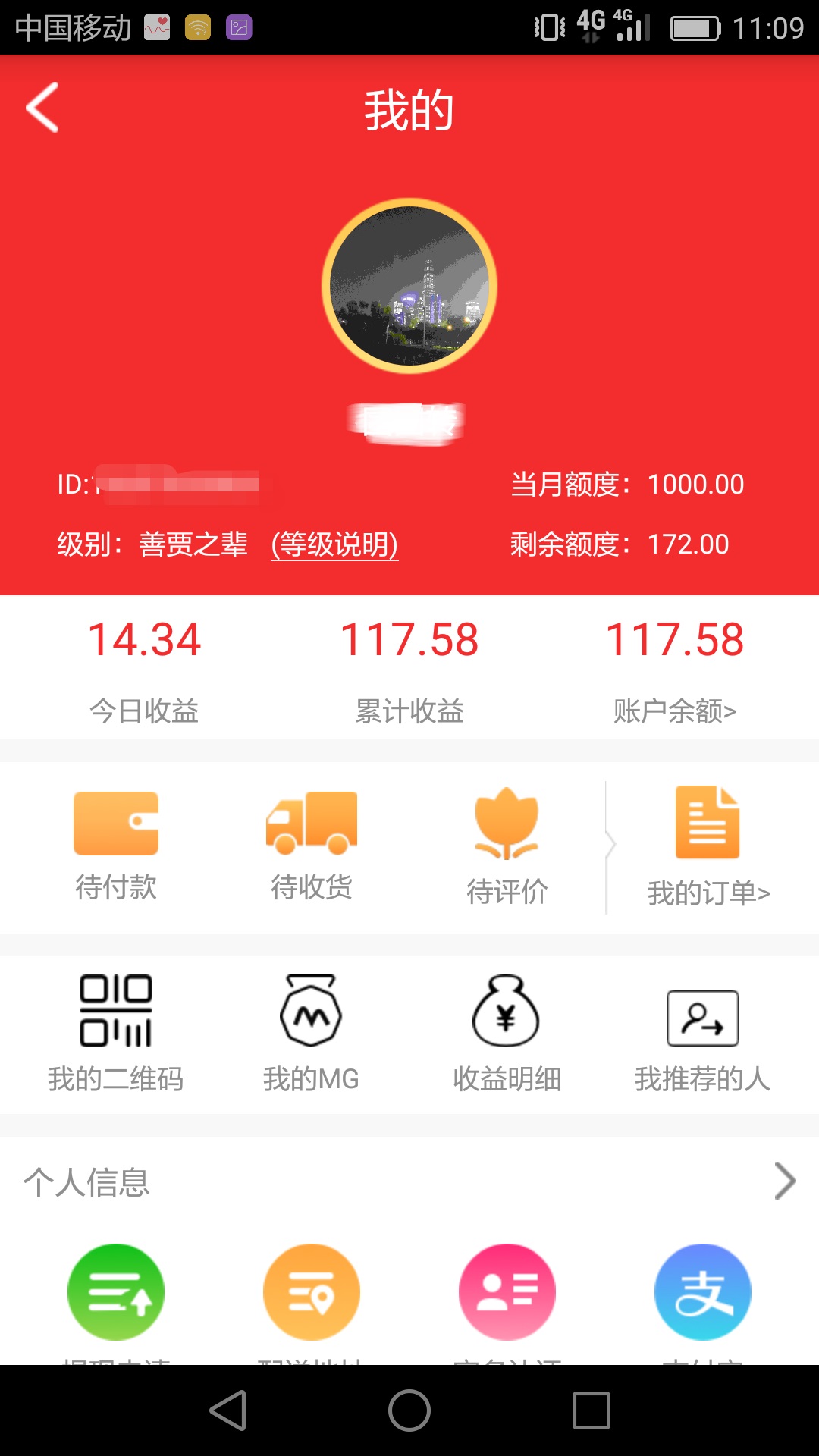Show 我的二维码 QR code
The width and height of the screenshot is (819, 1456).
pyautogui.click(x=116, y=1033)
